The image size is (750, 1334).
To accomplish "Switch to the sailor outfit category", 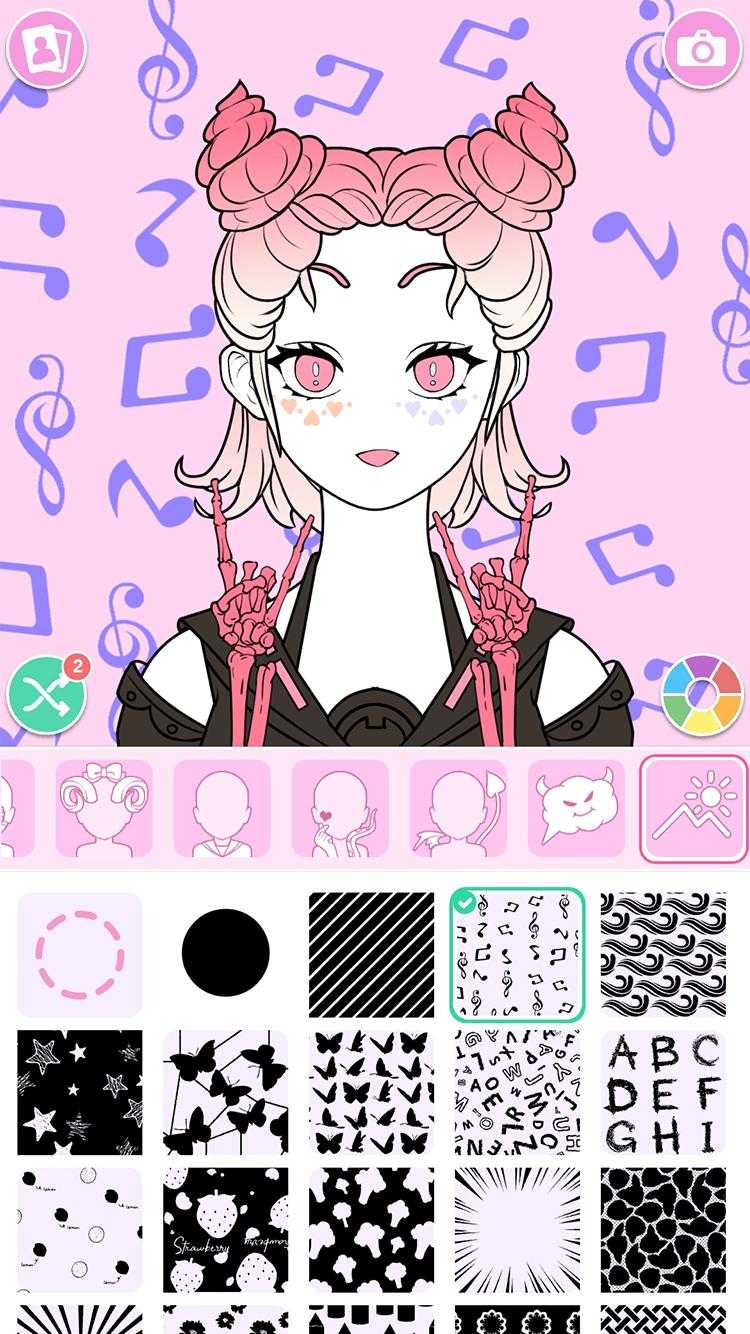I will click(x=222, y=808).
